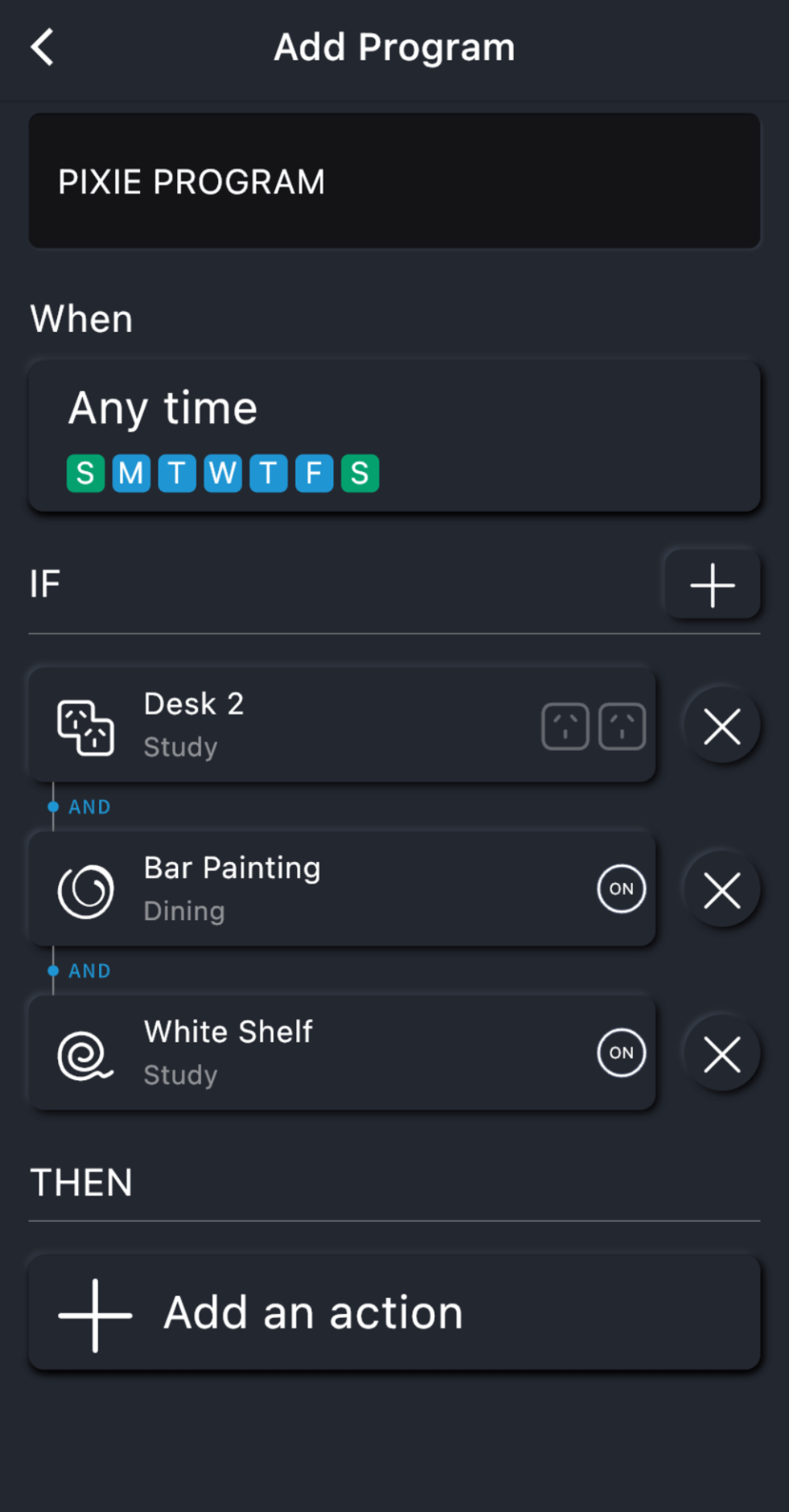789x1512 pixels.
Task: Edit the PIXIE PROGRAM name field
Action: click(394, 180)
